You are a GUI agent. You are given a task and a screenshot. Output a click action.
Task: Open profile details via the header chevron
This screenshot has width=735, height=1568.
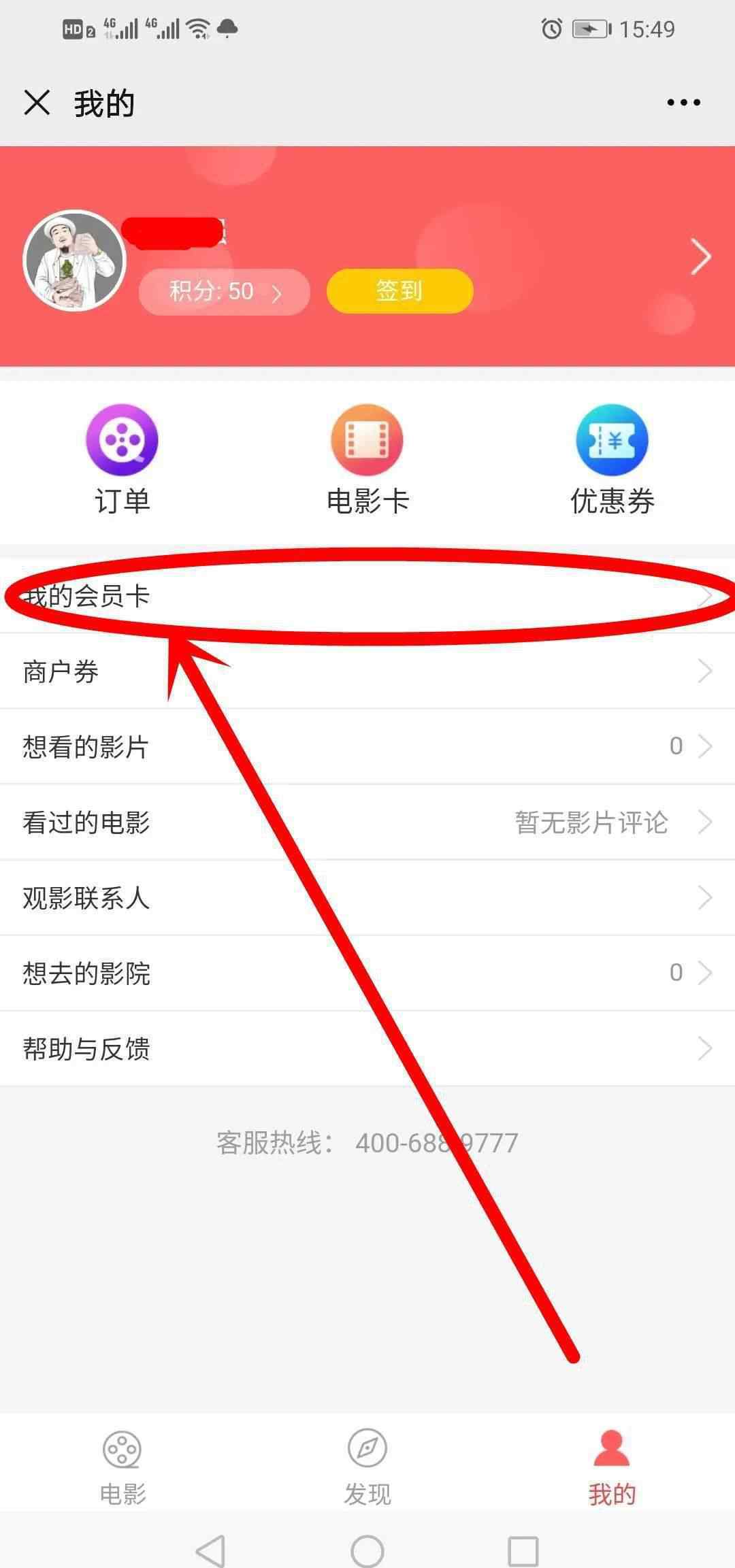point(700,257)
